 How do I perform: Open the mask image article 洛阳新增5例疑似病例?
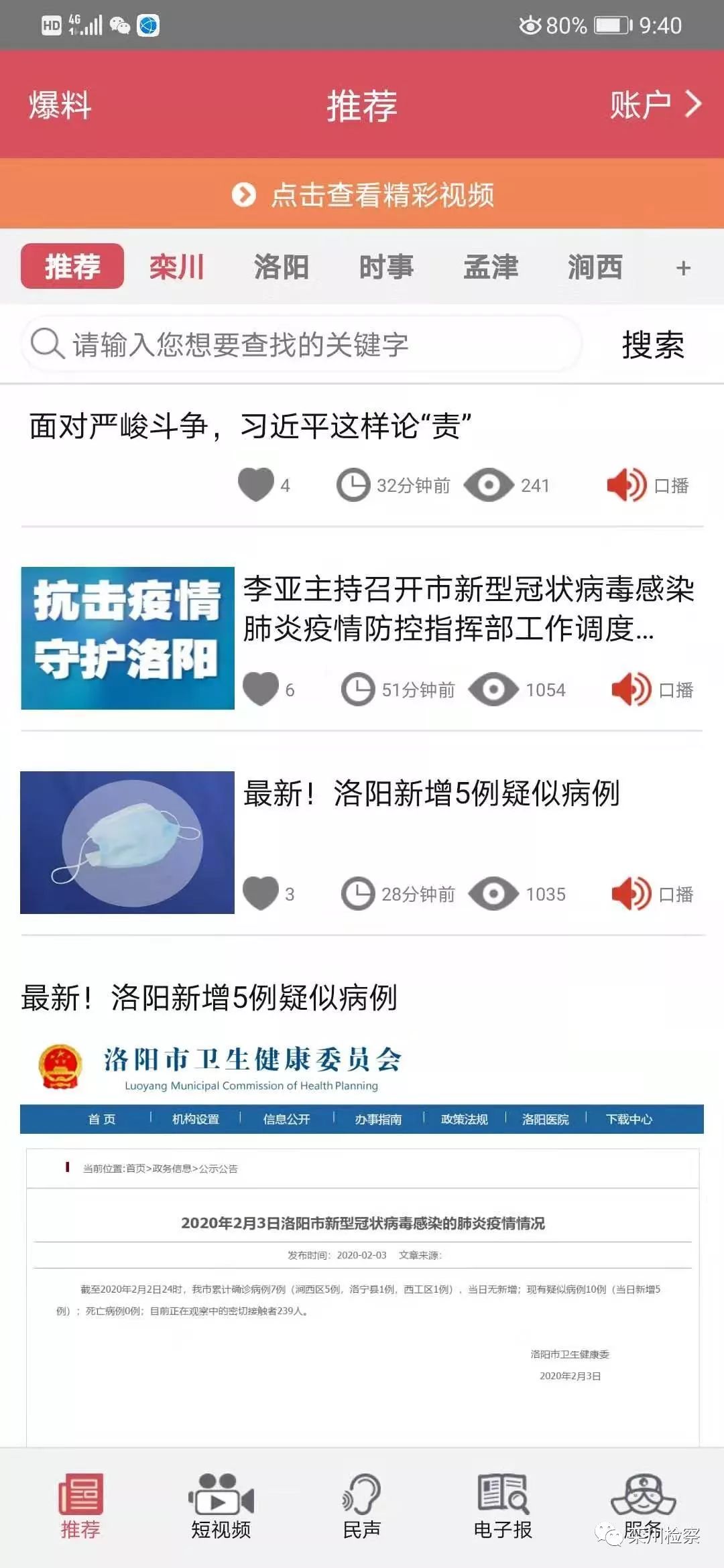[x=127, y=842]
